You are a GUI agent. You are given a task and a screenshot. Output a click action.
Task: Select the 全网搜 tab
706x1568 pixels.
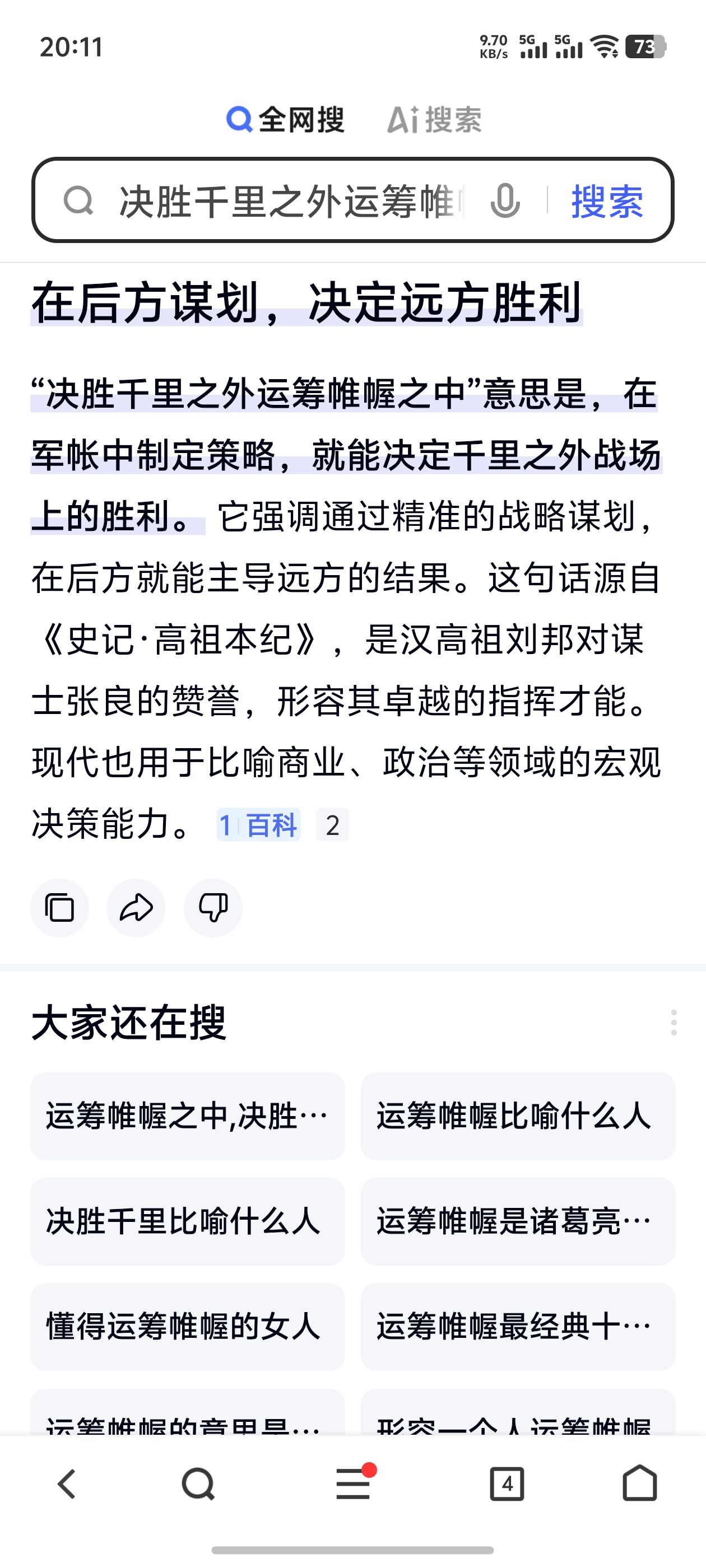click(285, 119)
